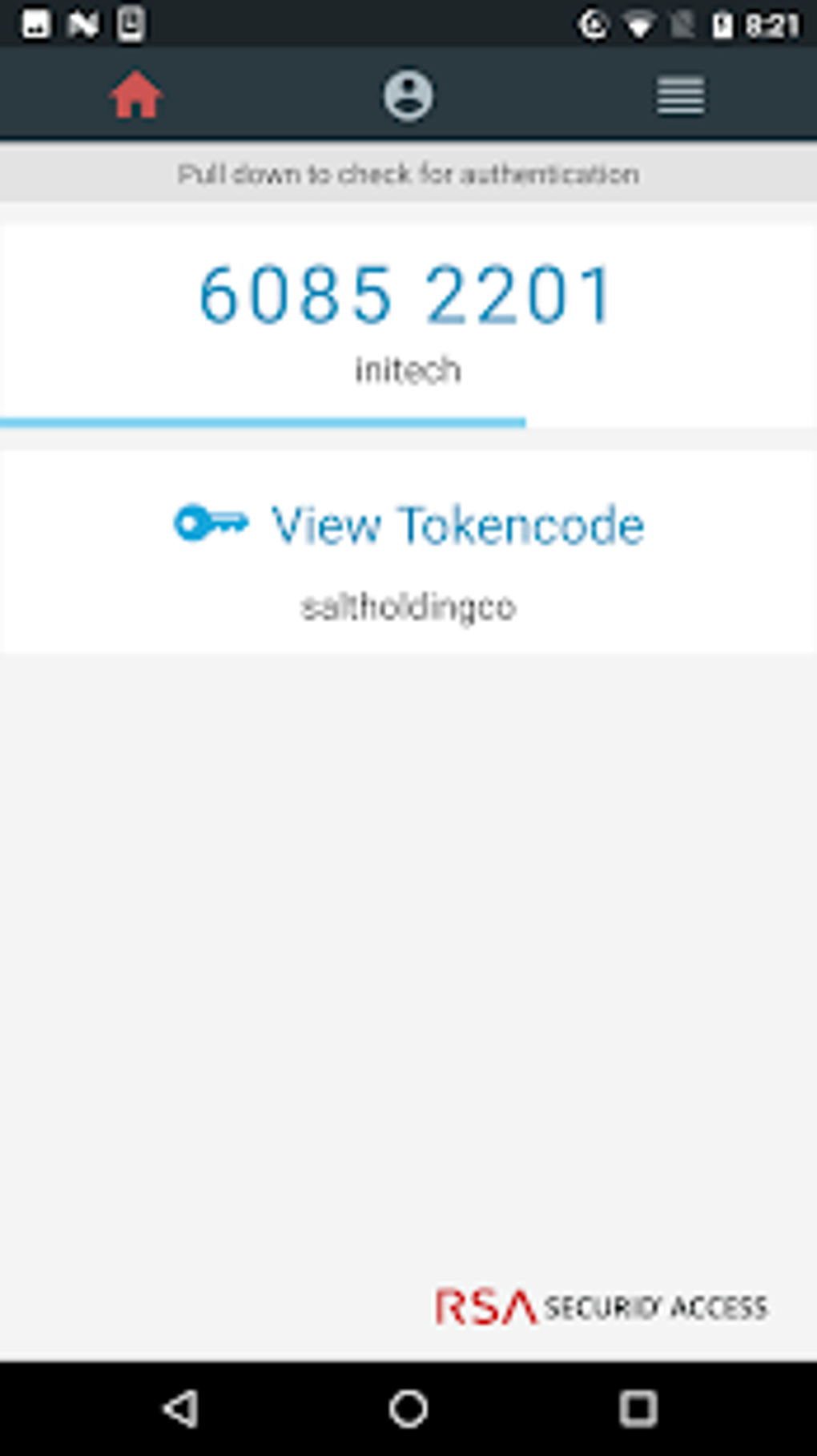Screen dimensions: 817x1456
Task: Tap the initech token label
Action: [x=408, y=369]
